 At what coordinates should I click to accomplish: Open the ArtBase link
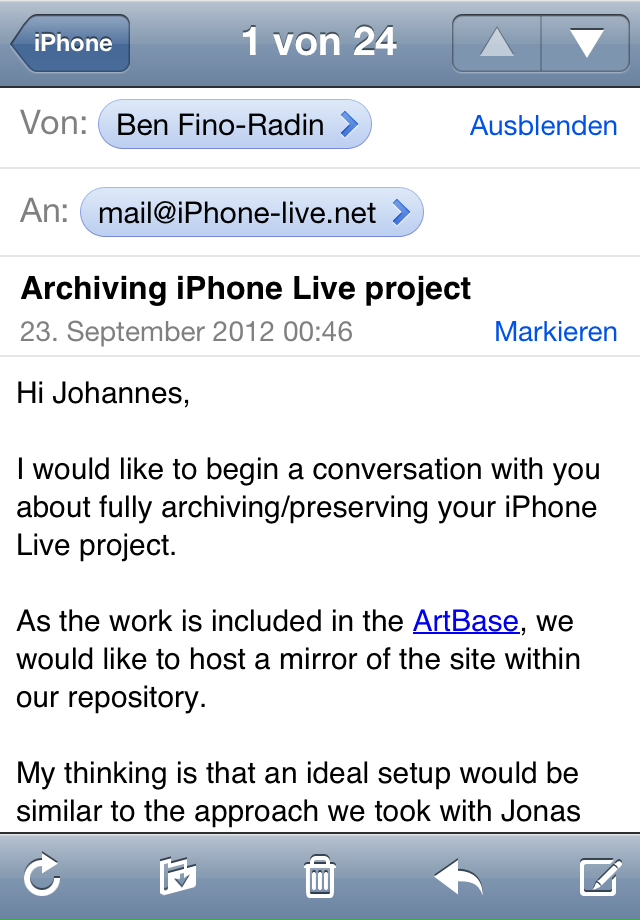coord(465,621)
